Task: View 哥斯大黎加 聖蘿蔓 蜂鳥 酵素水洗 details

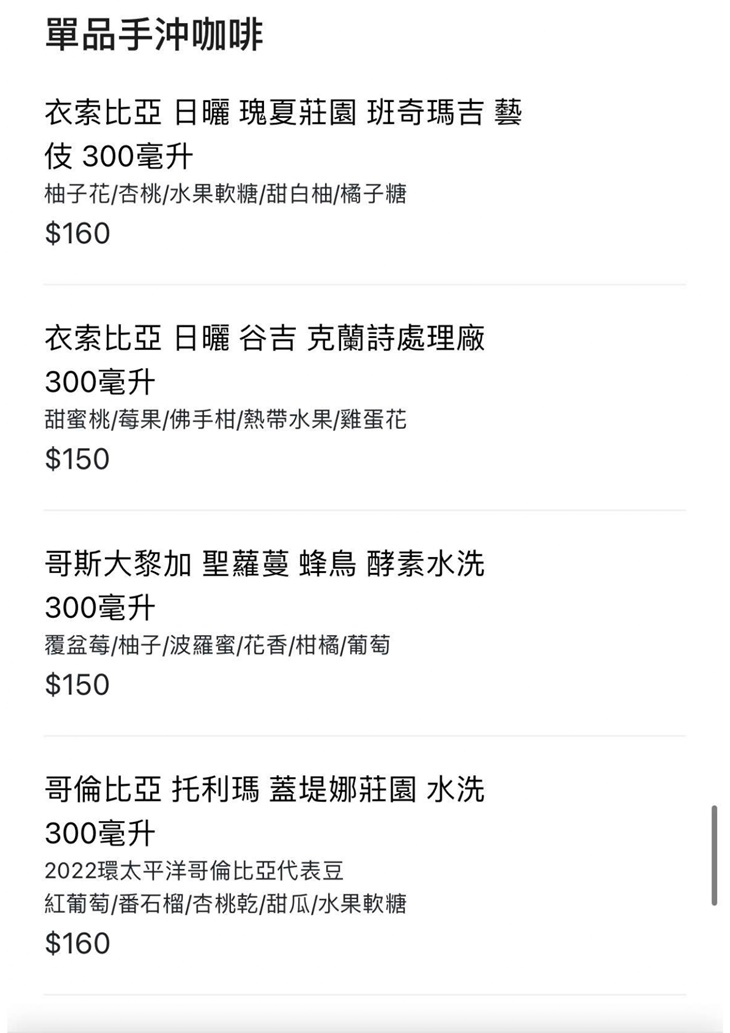Action: (x=265, y=564)
